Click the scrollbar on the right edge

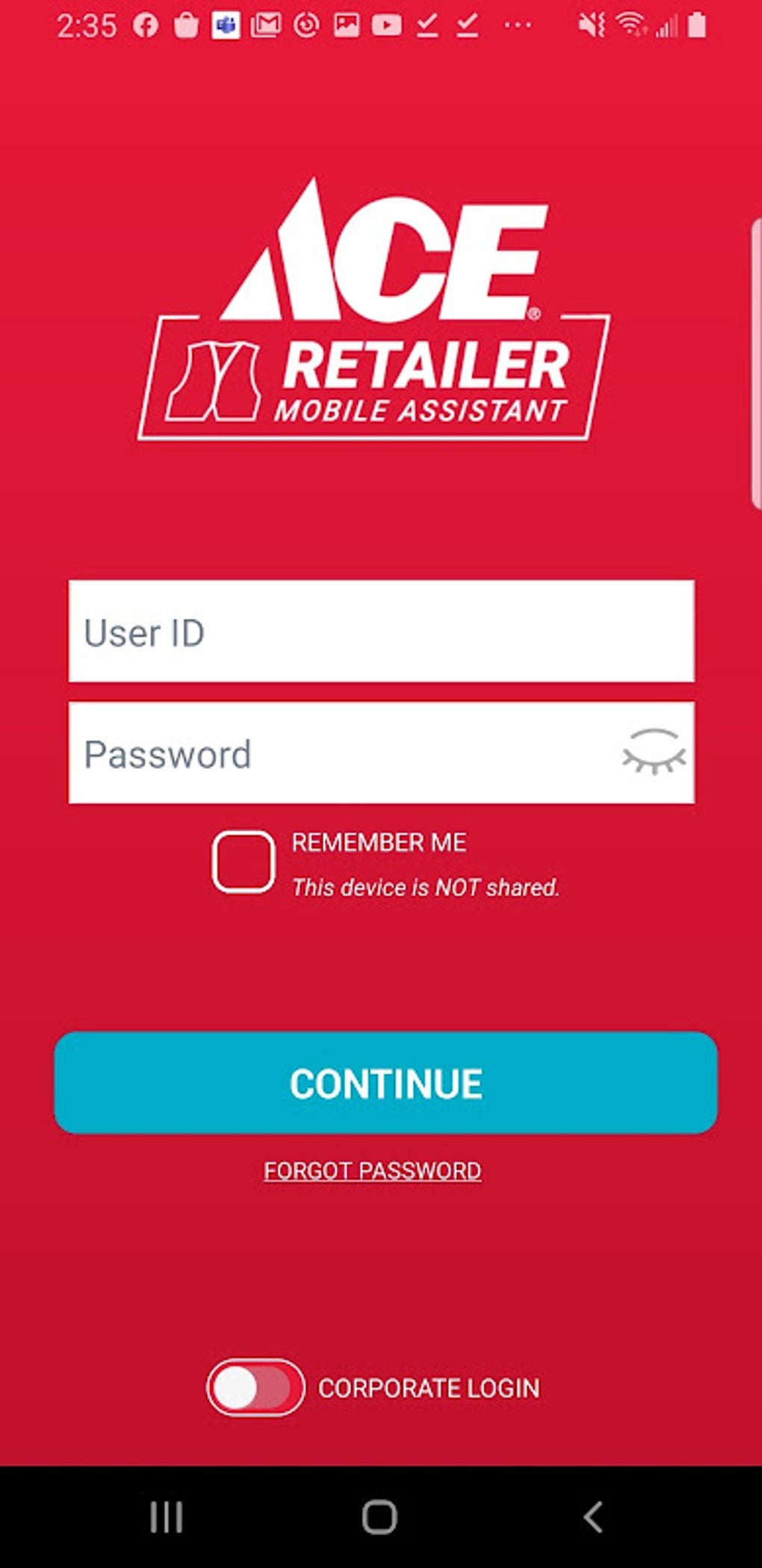(x=755, y=359)
